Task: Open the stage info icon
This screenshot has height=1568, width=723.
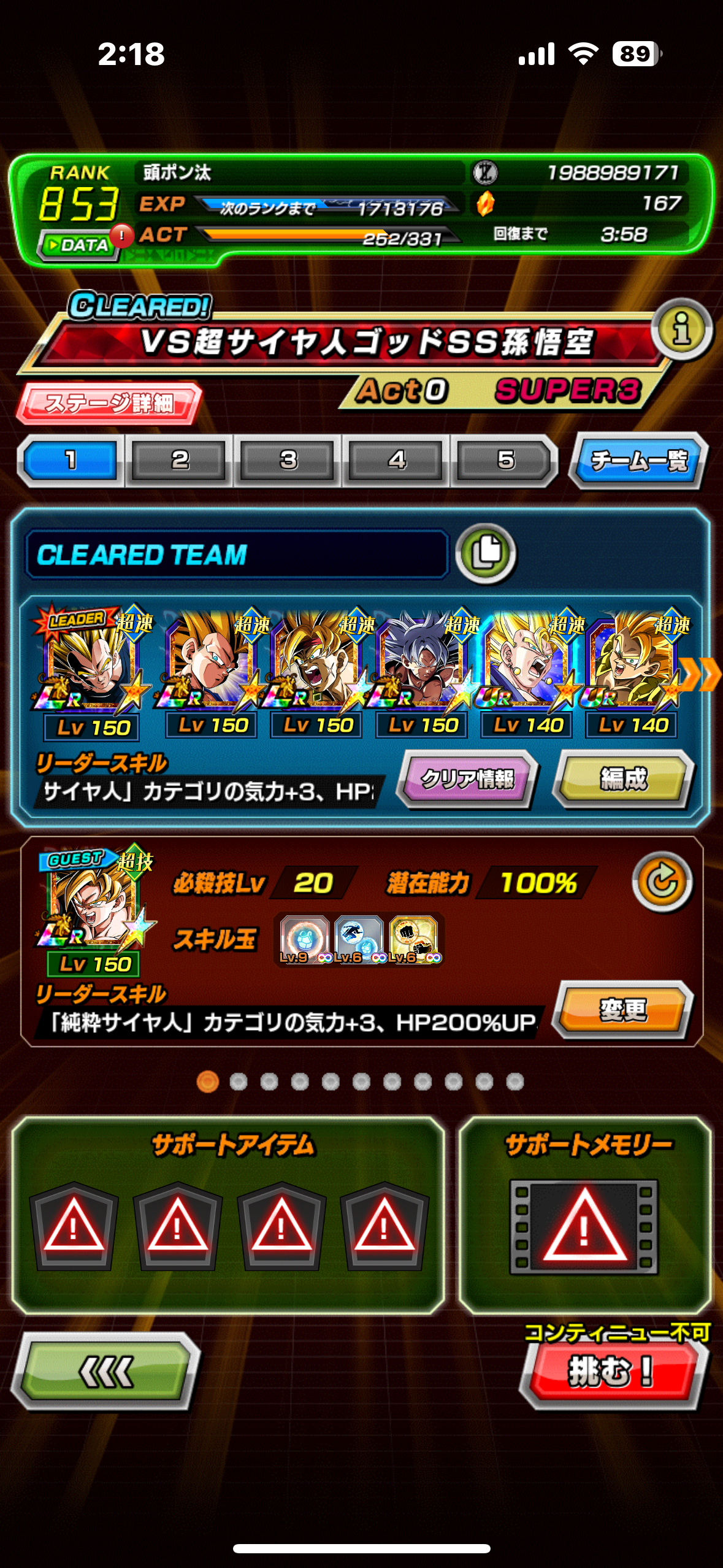Action: tap(681, 330)
